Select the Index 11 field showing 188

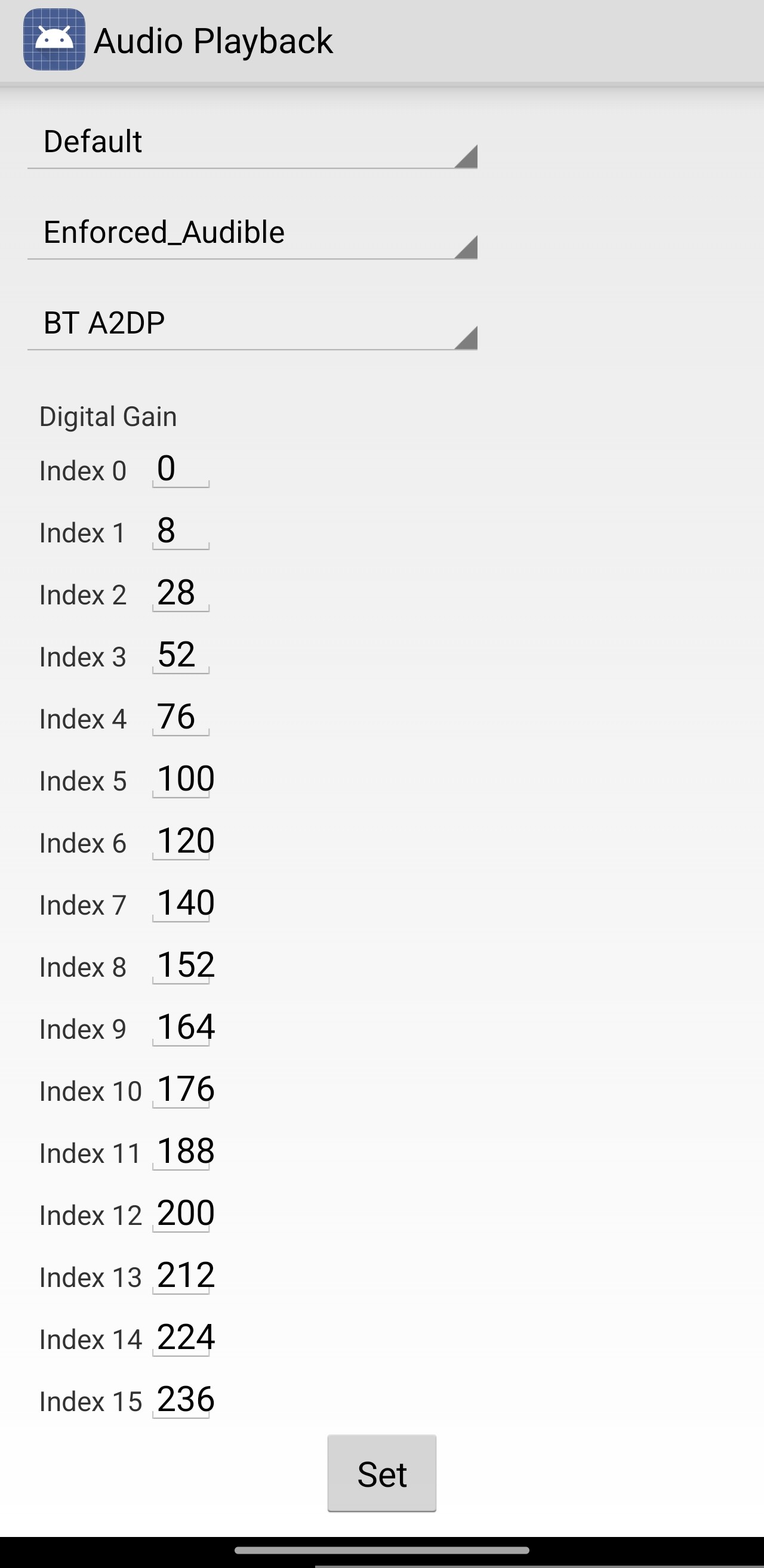[x=183, y=1152]
